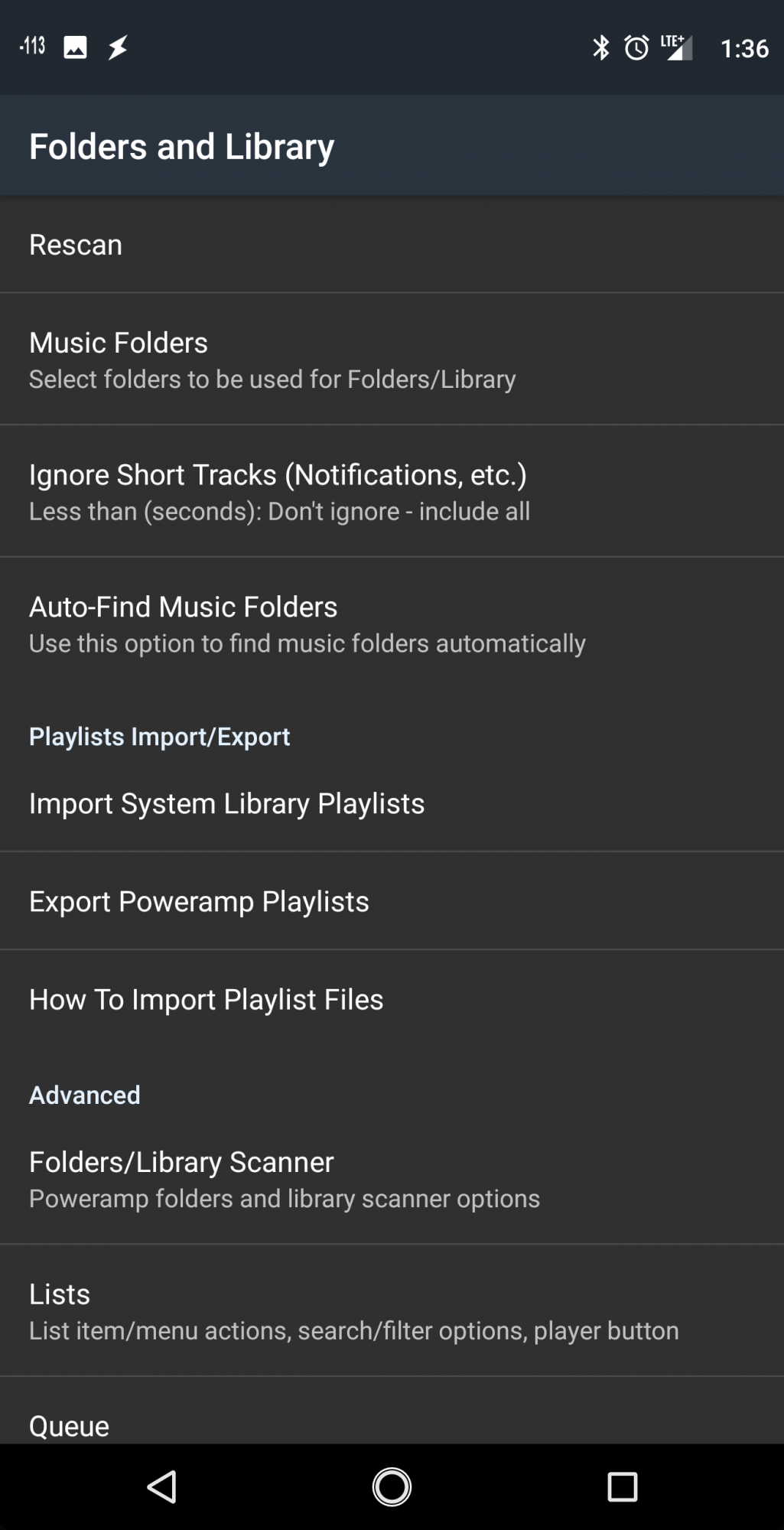Viewport: 784px width, 1530px height.
Task: Tap the system home button
Action: 392,1487
